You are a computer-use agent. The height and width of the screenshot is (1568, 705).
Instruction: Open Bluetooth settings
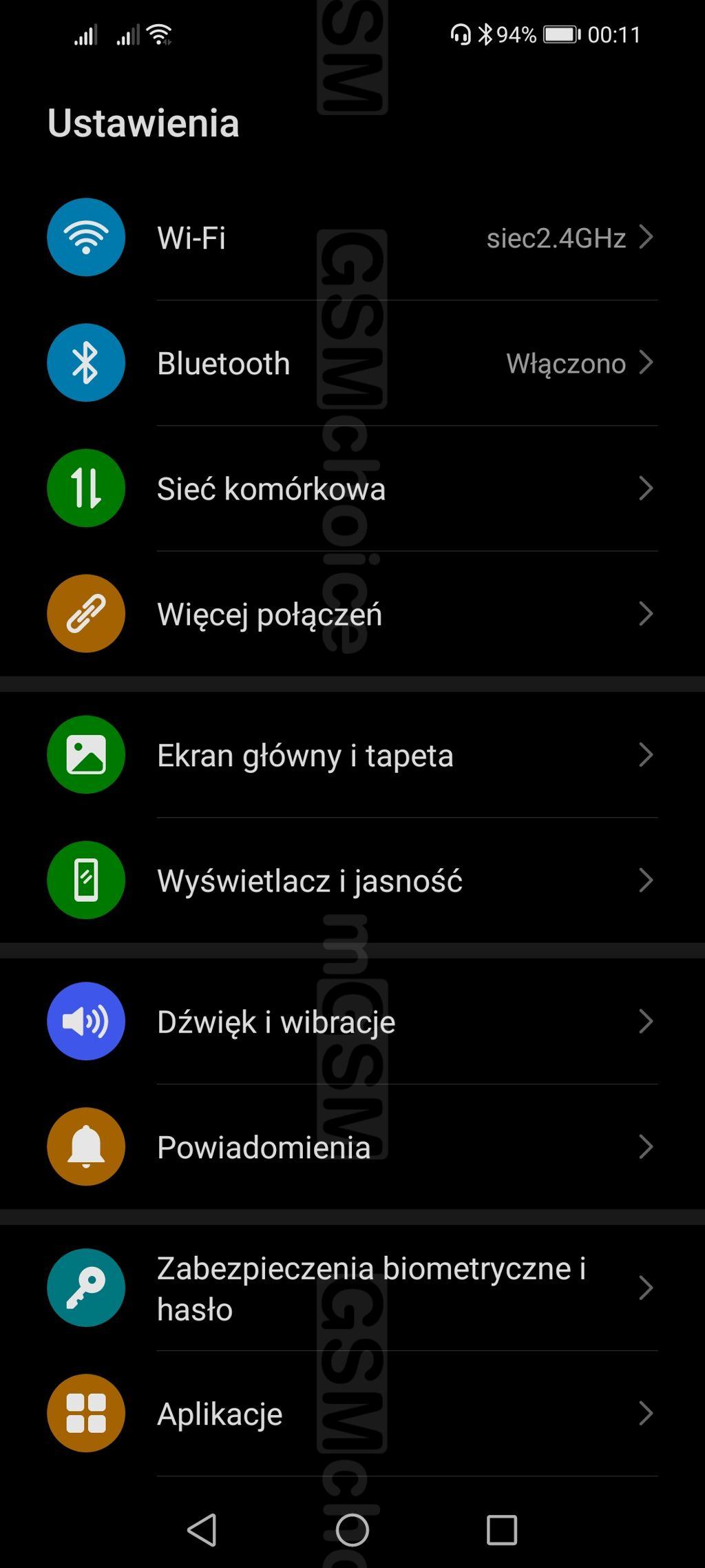pos(351,363)
